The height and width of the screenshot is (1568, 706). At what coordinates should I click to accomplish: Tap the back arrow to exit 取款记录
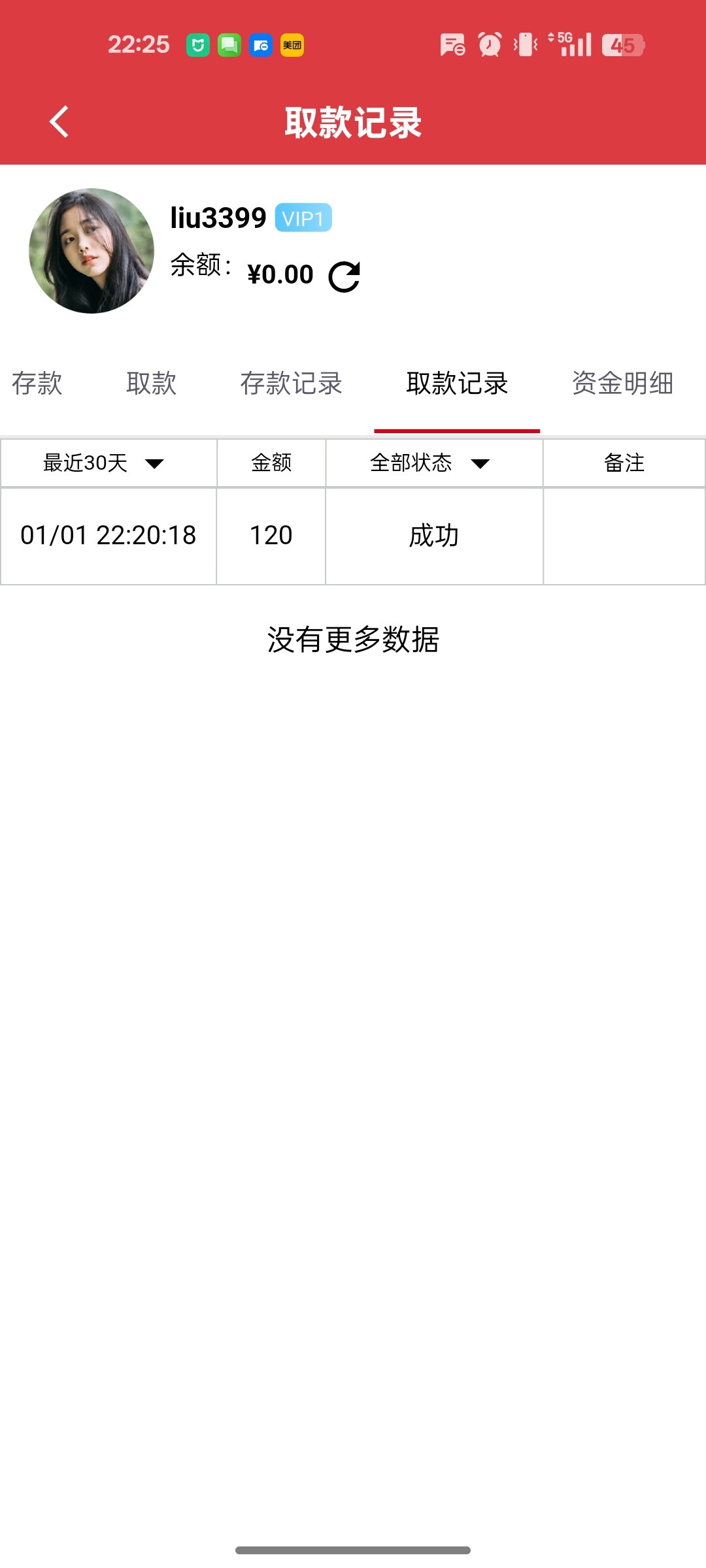coord(59,121)
